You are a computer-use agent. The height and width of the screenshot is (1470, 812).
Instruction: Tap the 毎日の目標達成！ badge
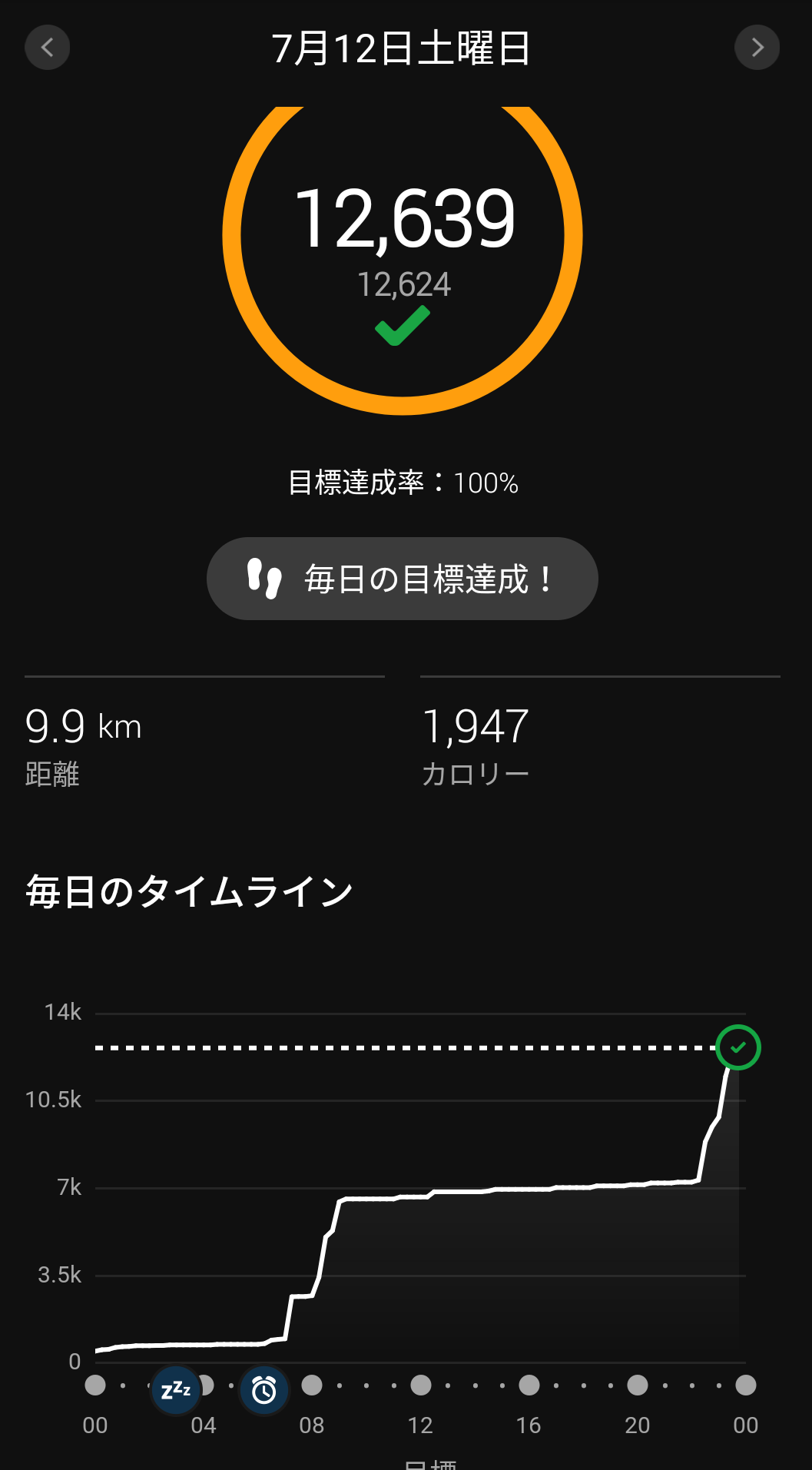click(x=403, y=579)
